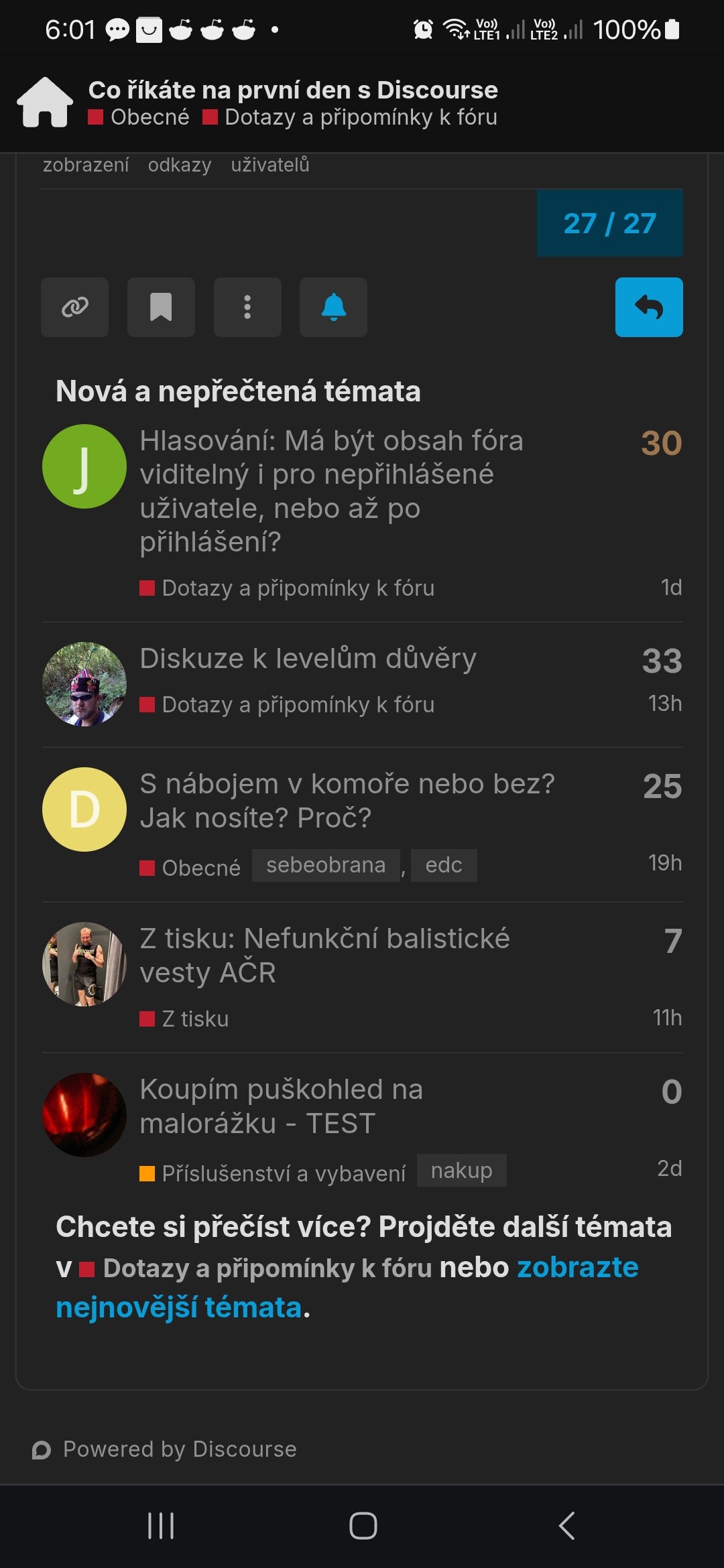
Task: Select the nakup tag
Action: pyautogui.click(x=461, y=1171)
